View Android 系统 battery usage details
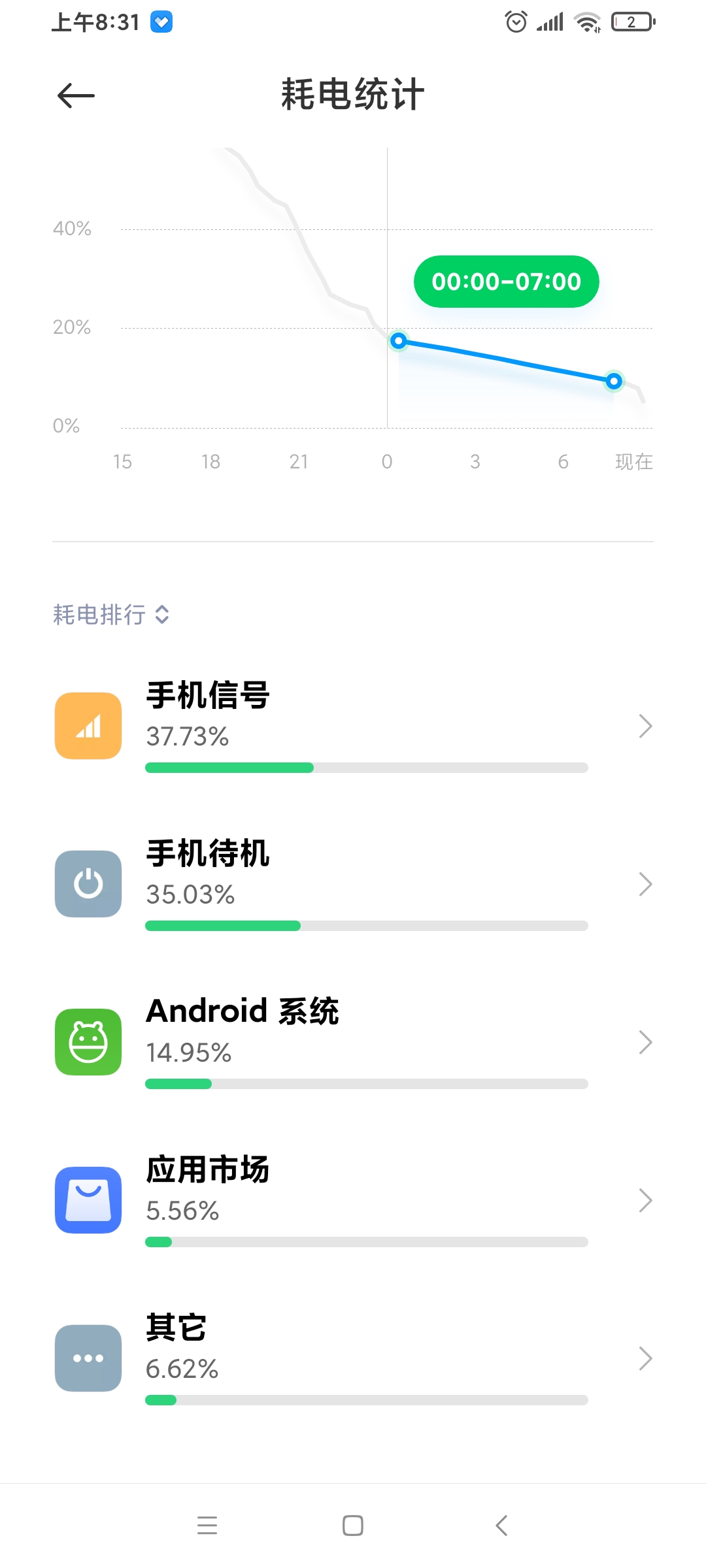Screen dimensions: 706x1568 [x=353, y=1042]
